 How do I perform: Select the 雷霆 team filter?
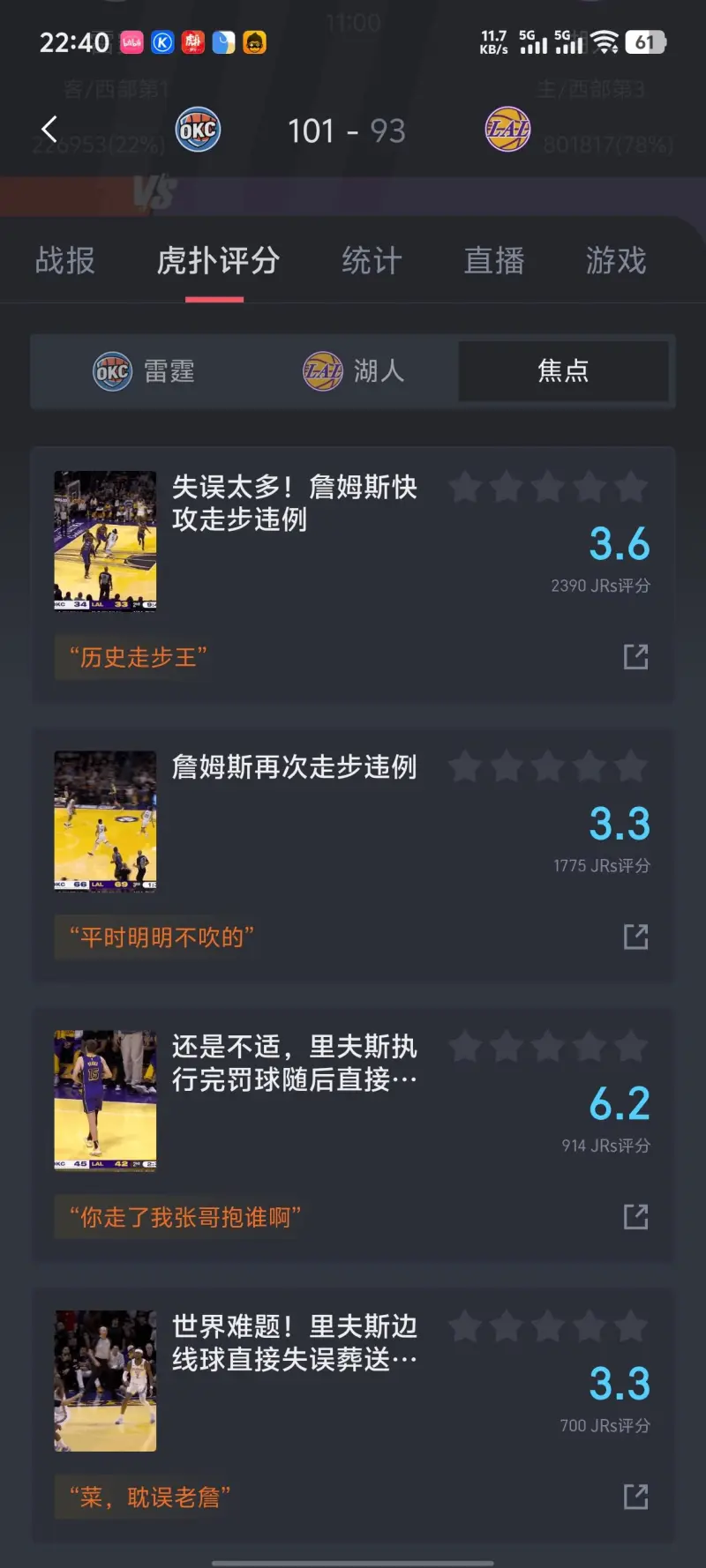coord(145,371)
